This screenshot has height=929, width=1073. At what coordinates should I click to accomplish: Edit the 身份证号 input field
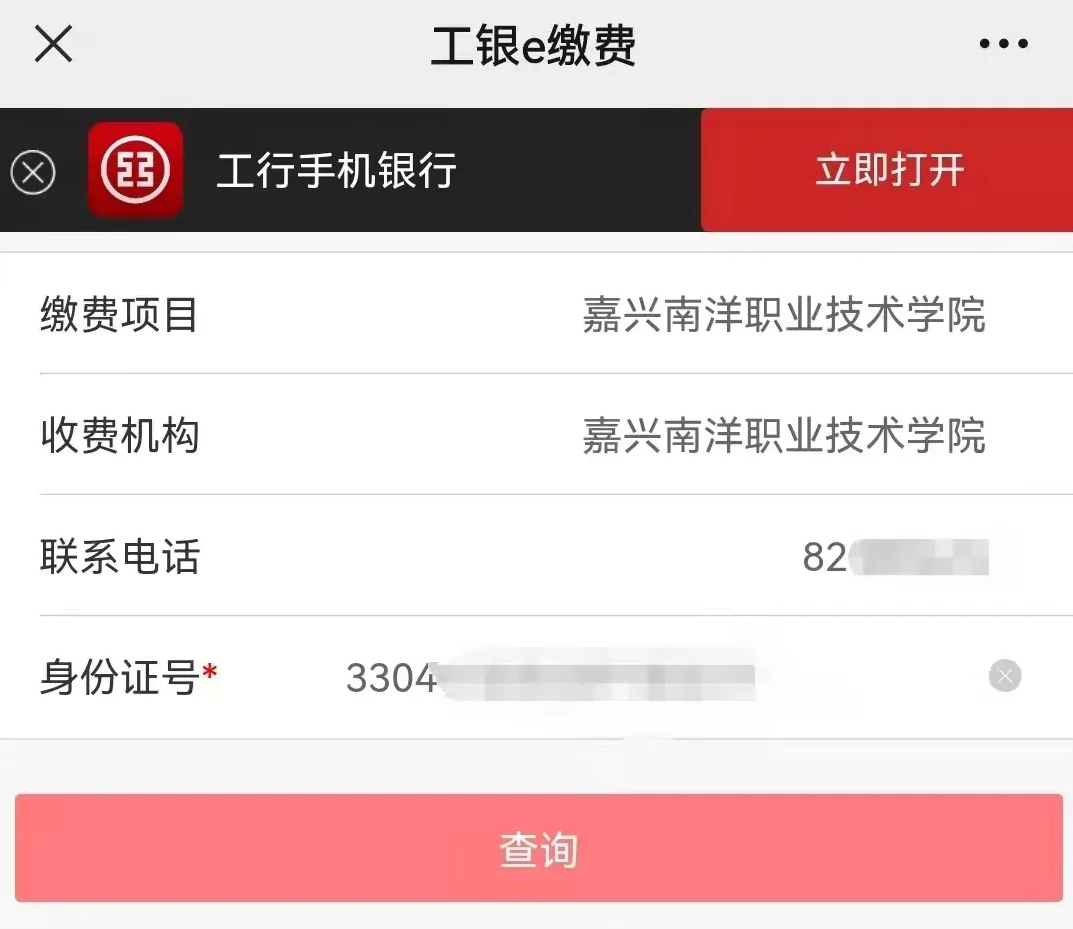click(600, 678)
